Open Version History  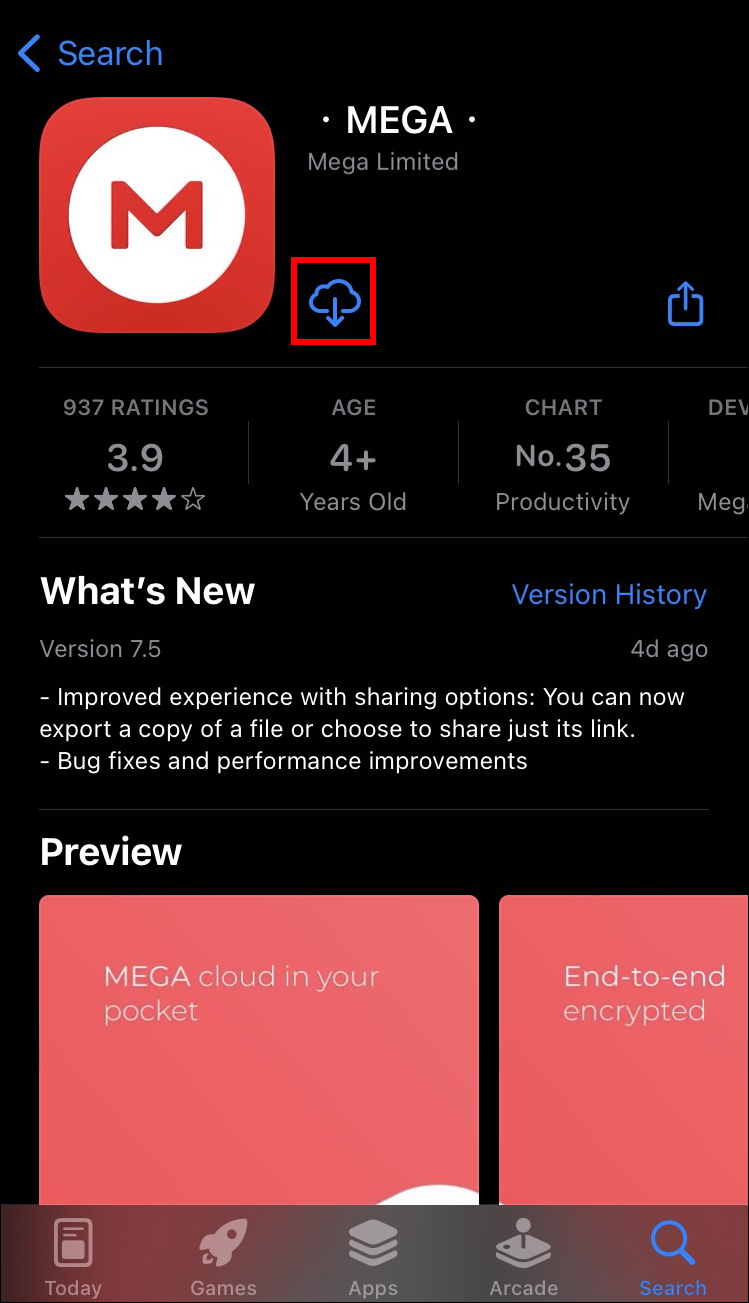608,594
